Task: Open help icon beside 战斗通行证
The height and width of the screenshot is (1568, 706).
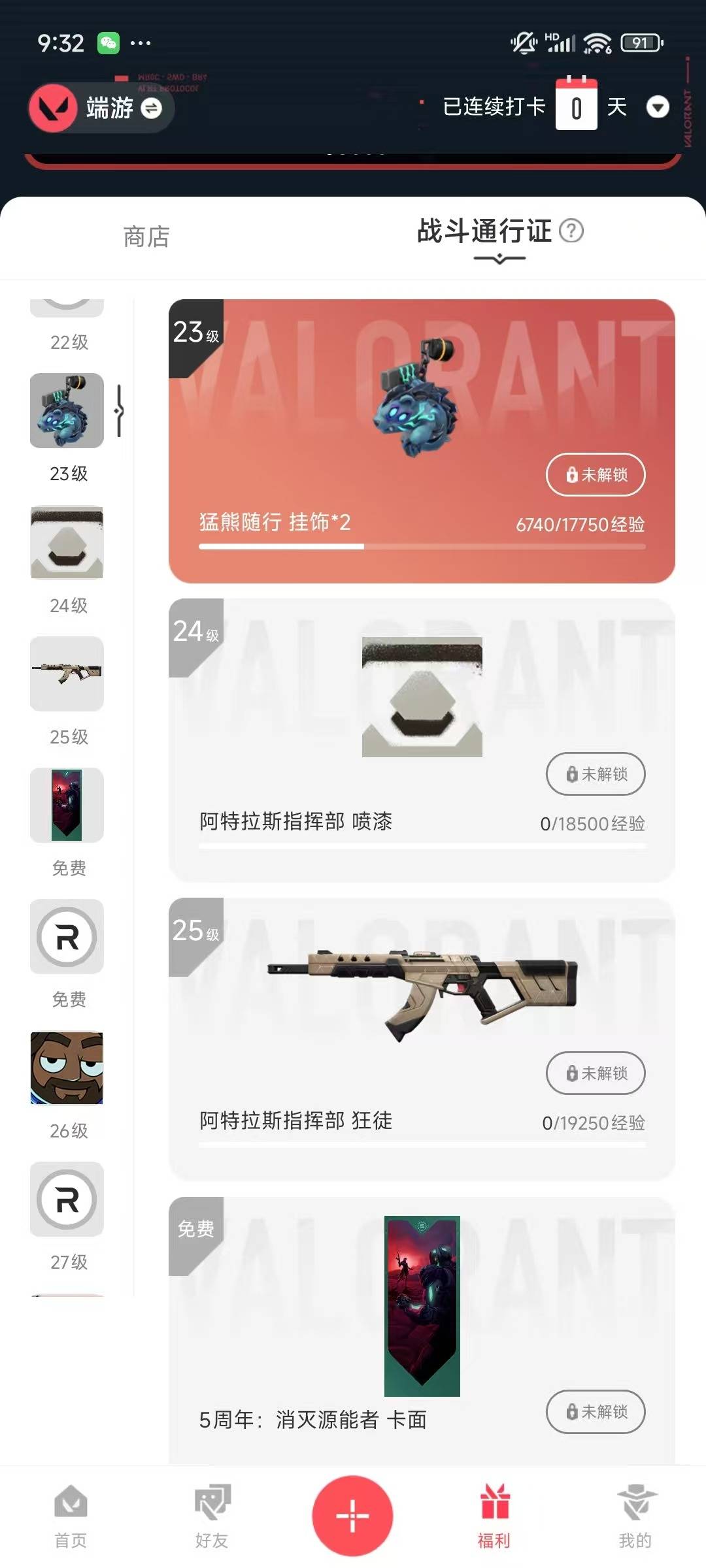Action: click(572, 231)
